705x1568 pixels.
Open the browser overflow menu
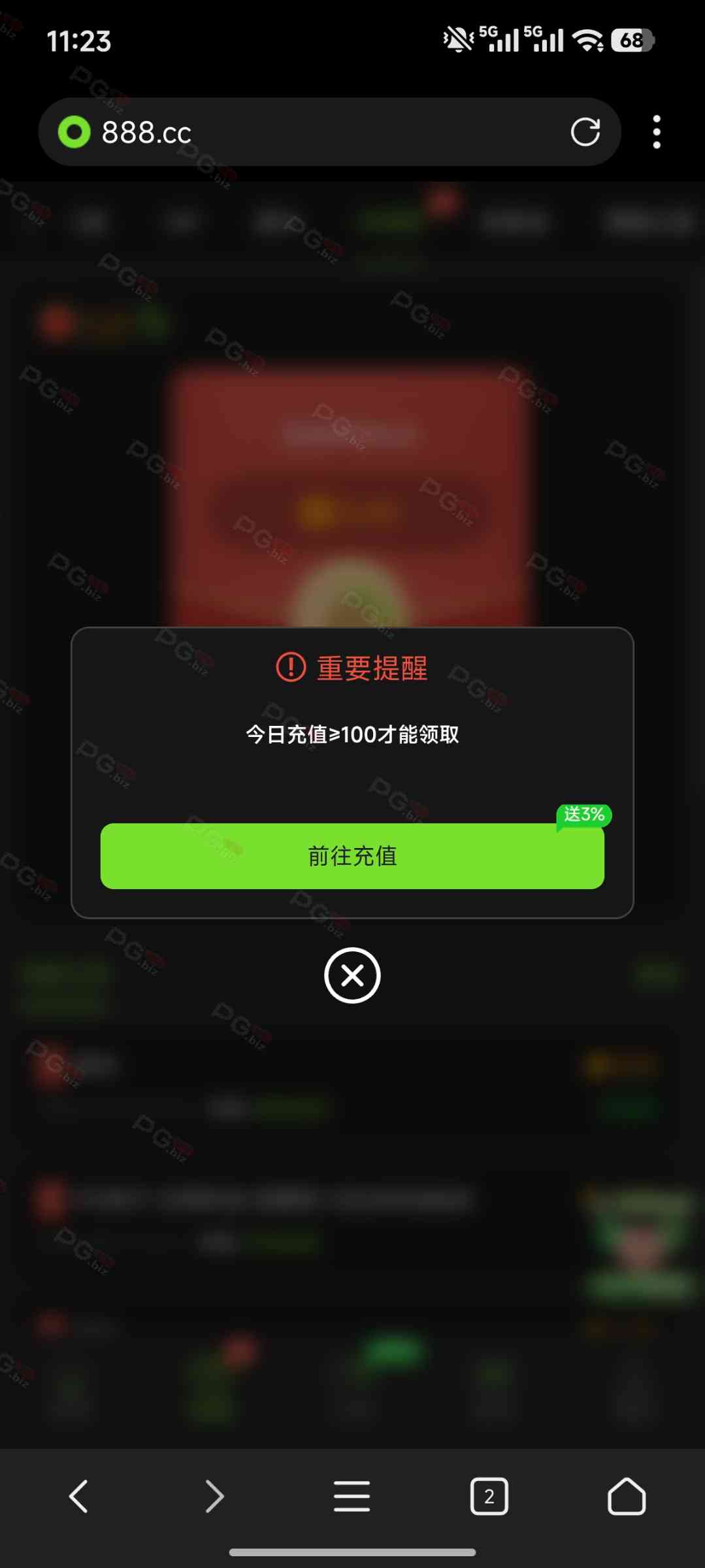coord(657,132)
